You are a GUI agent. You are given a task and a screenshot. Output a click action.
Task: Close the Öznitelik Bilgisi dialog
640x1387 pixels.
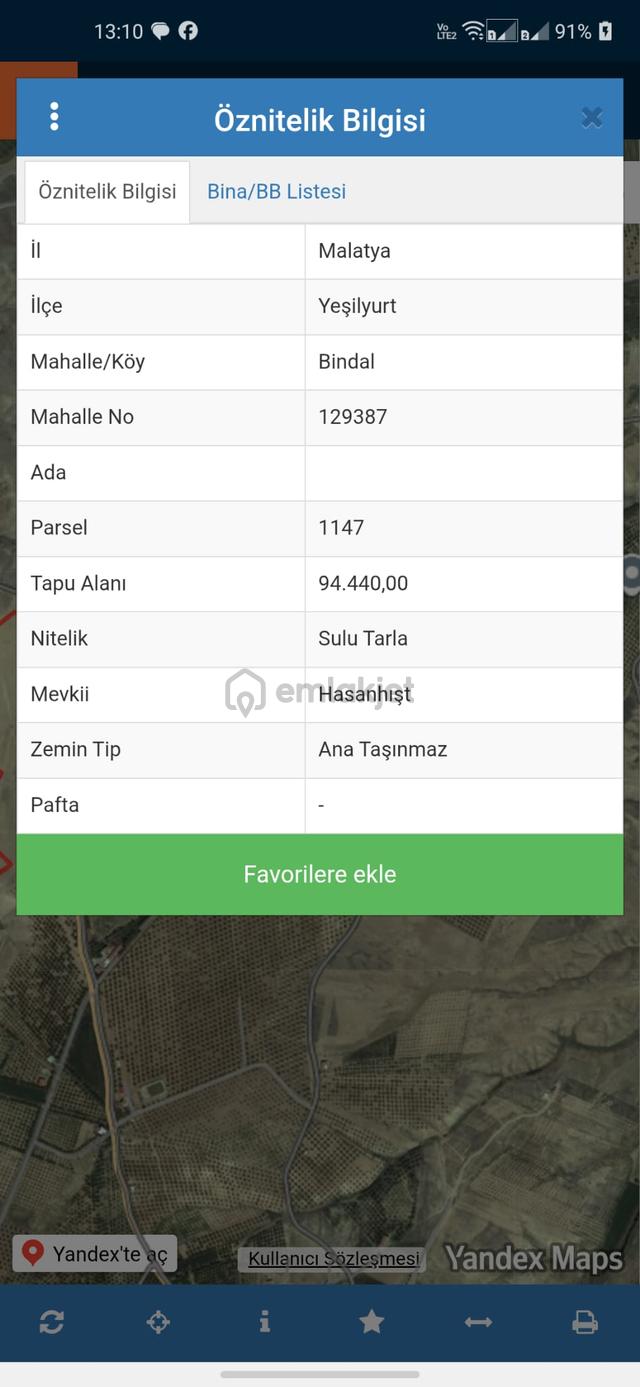591,118
